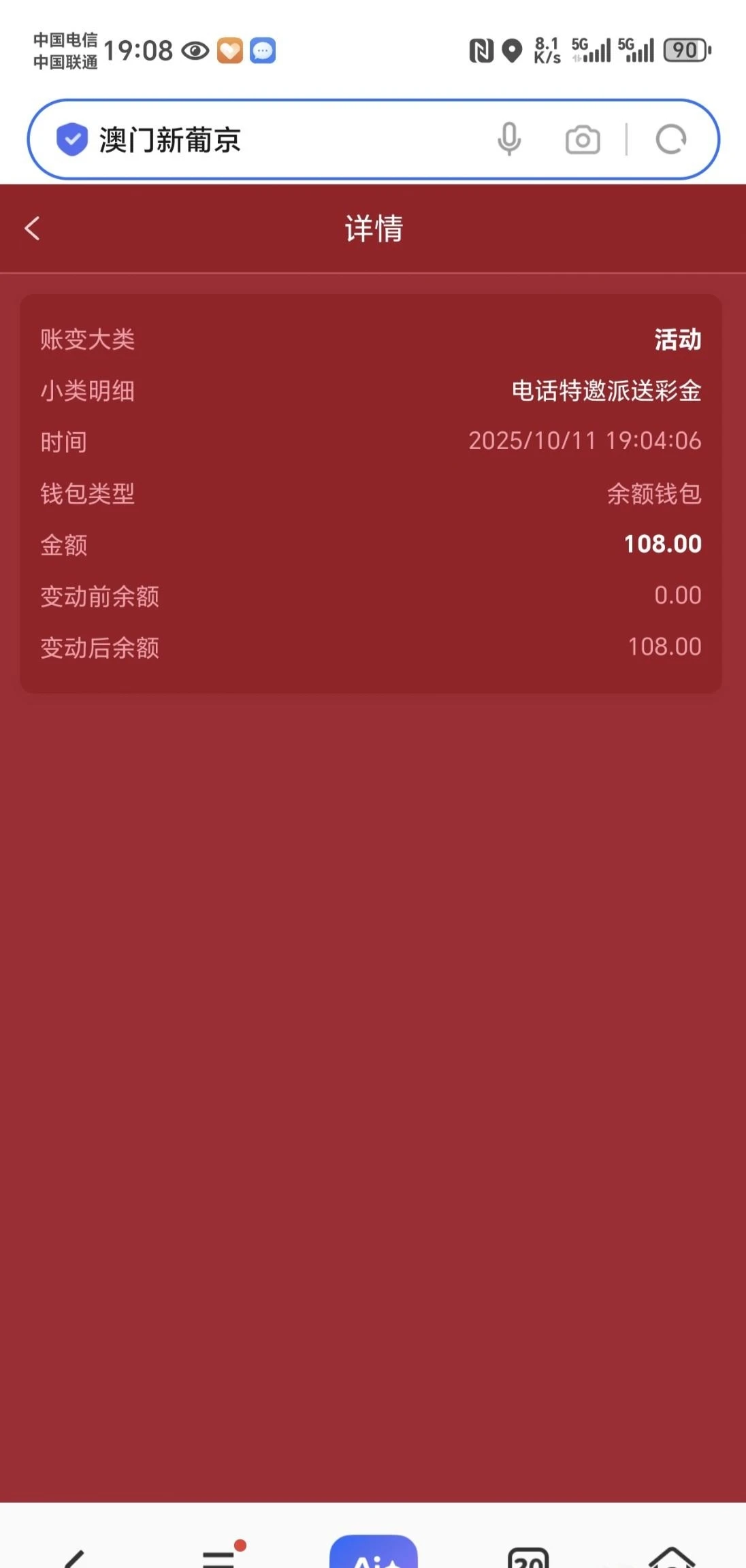The height and width of the screenshot is (1568, 746).
Task: Open camera search via the camera icon
Action: click(582, 139)
